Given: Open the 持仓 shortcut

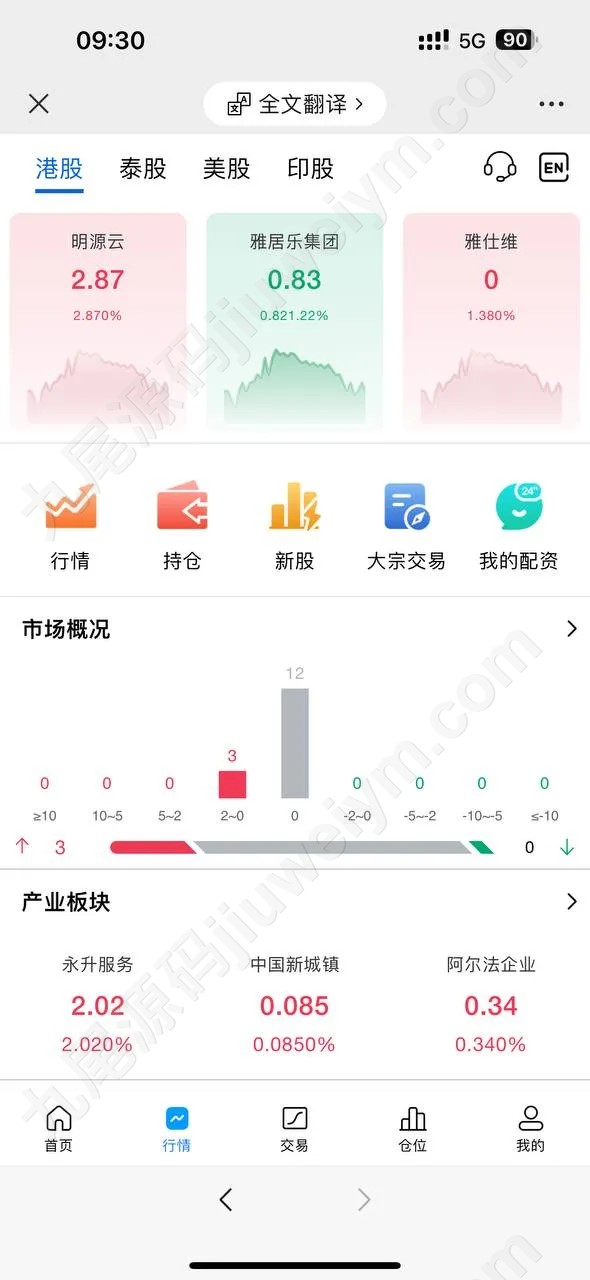Looking at the screenshot, I should (x=182, y=526).
